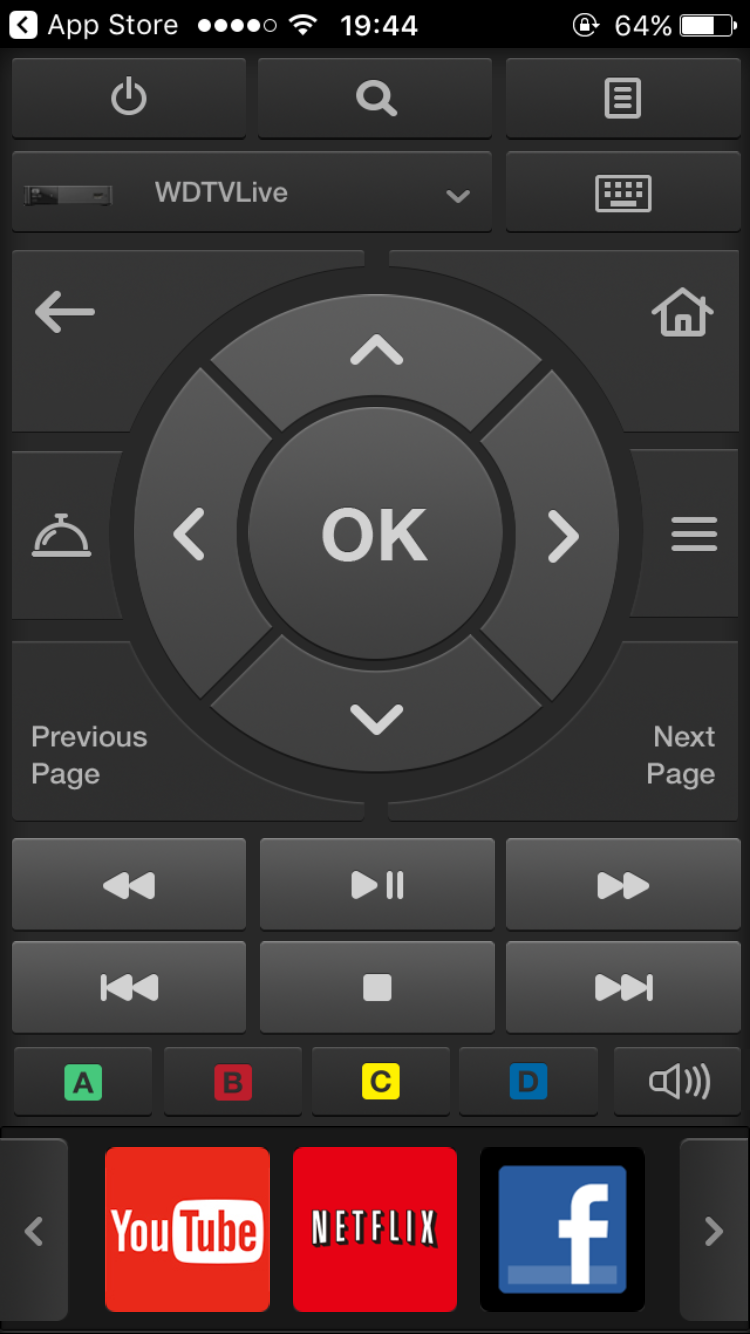Return to the App Store
This screenshot has width=750, height=1334.
point(95,25)
